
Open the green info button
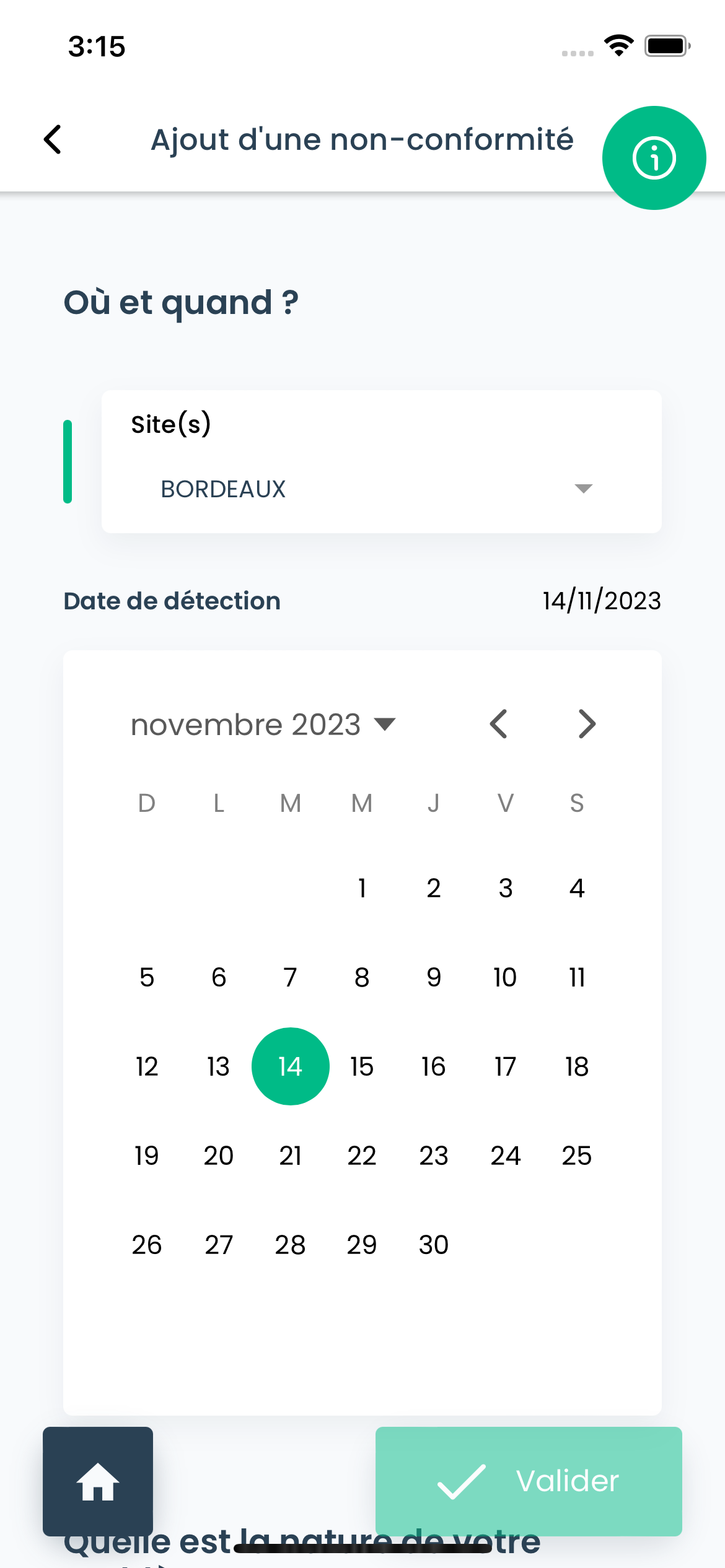(654, 158)
